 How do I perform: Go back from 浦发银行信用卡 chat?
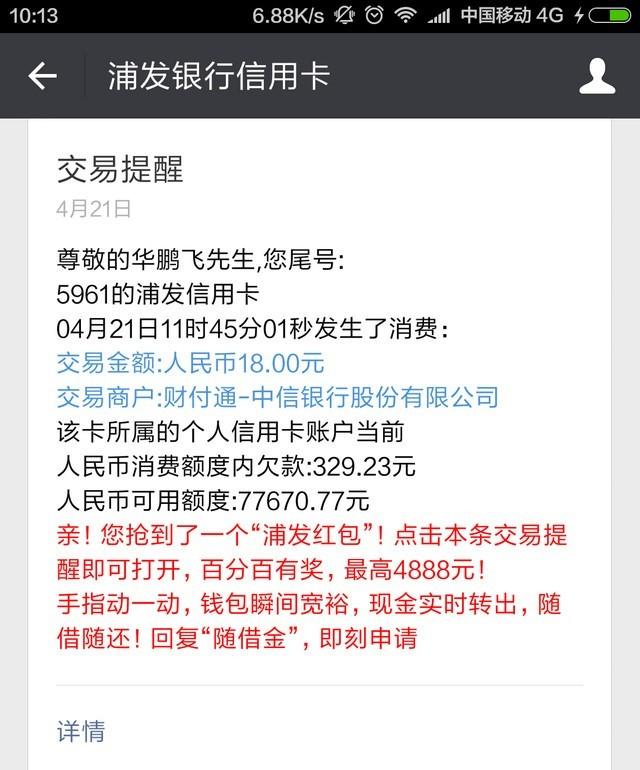pyautogui.click(x=42, y=76)
